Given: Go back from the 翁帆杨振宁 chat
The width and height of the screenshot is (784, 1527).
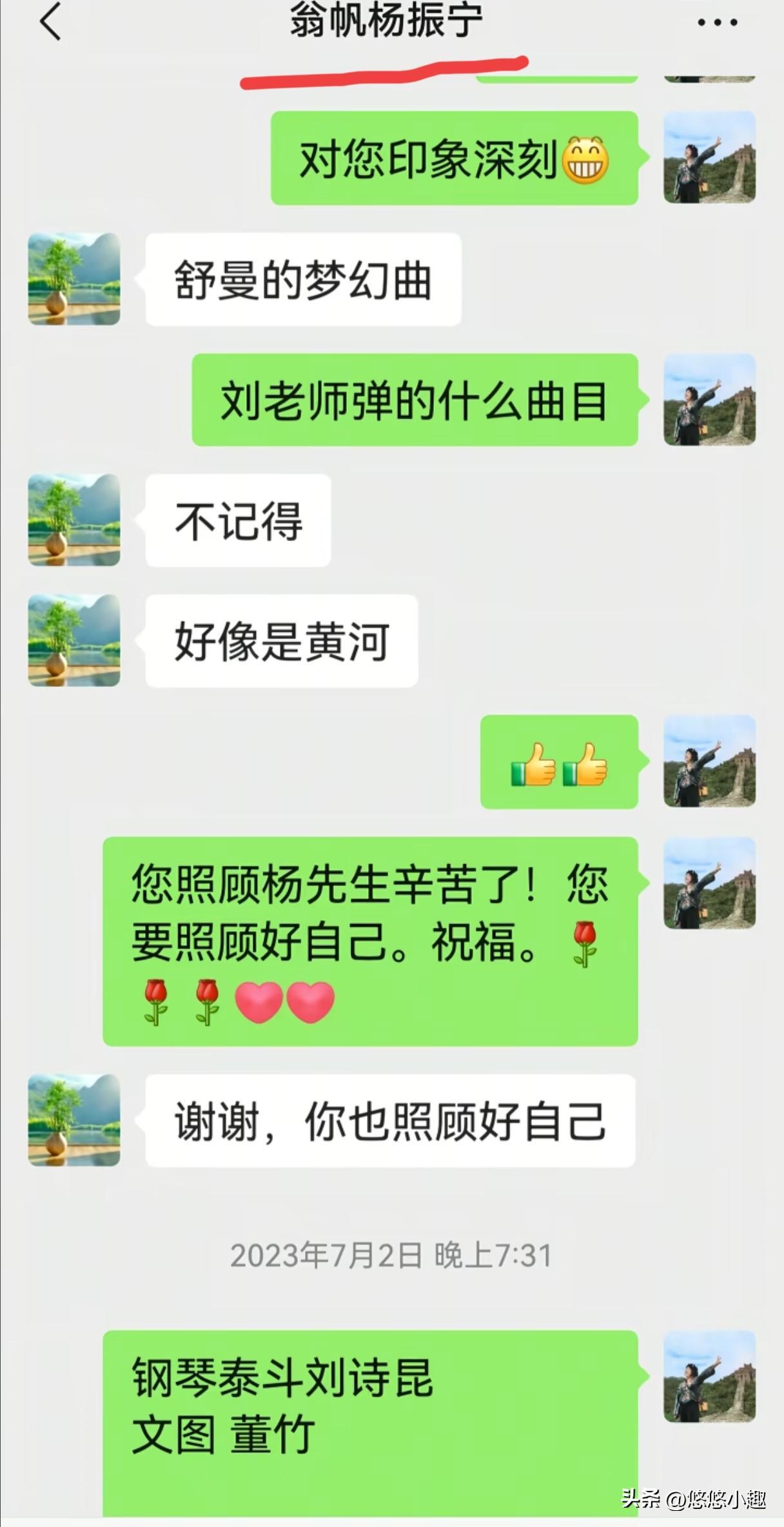Looking at the screenshot, I should (50, 22).
